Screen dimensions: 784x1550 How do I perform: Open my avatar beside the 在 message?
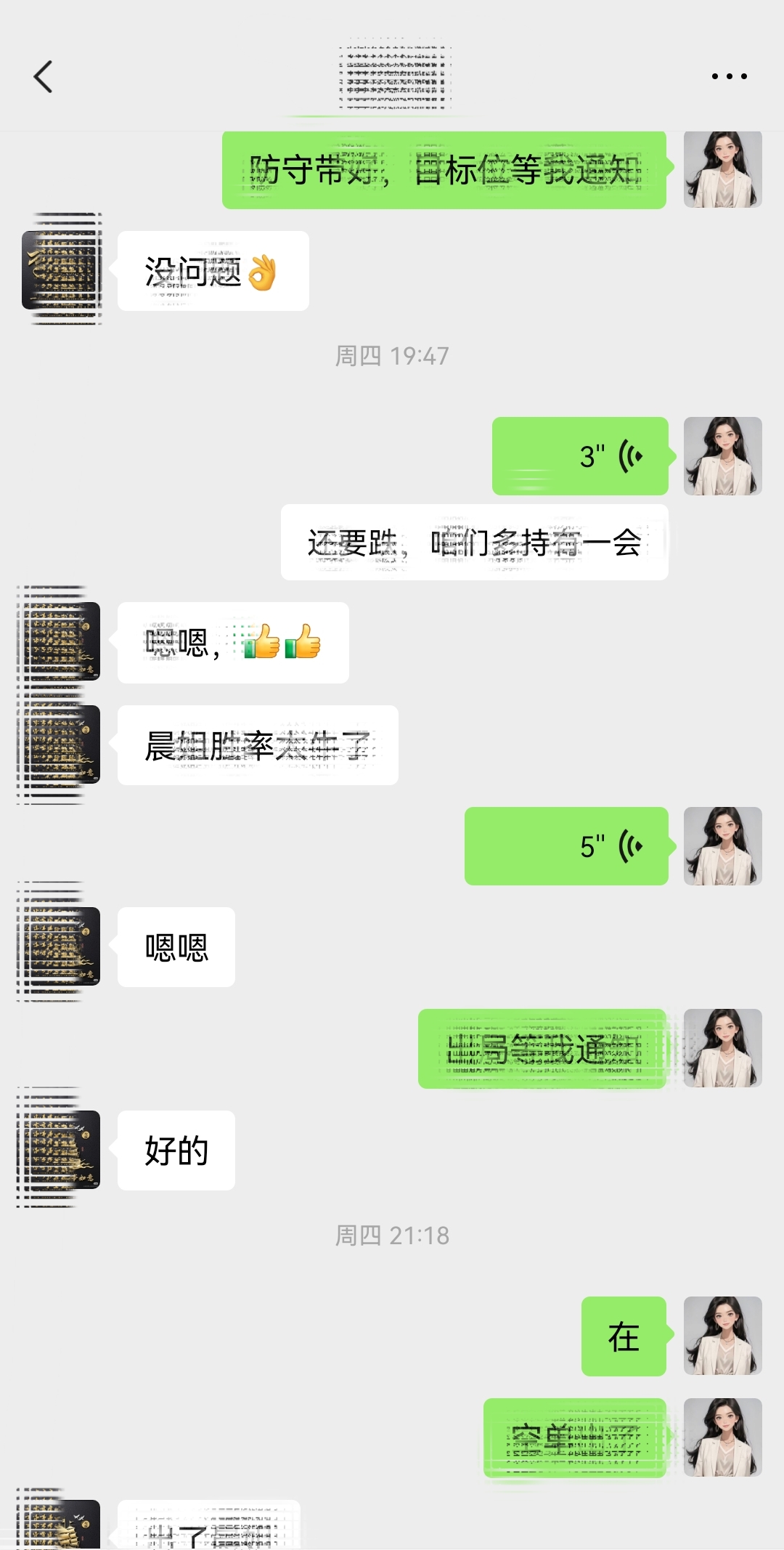pos(722,1336)
